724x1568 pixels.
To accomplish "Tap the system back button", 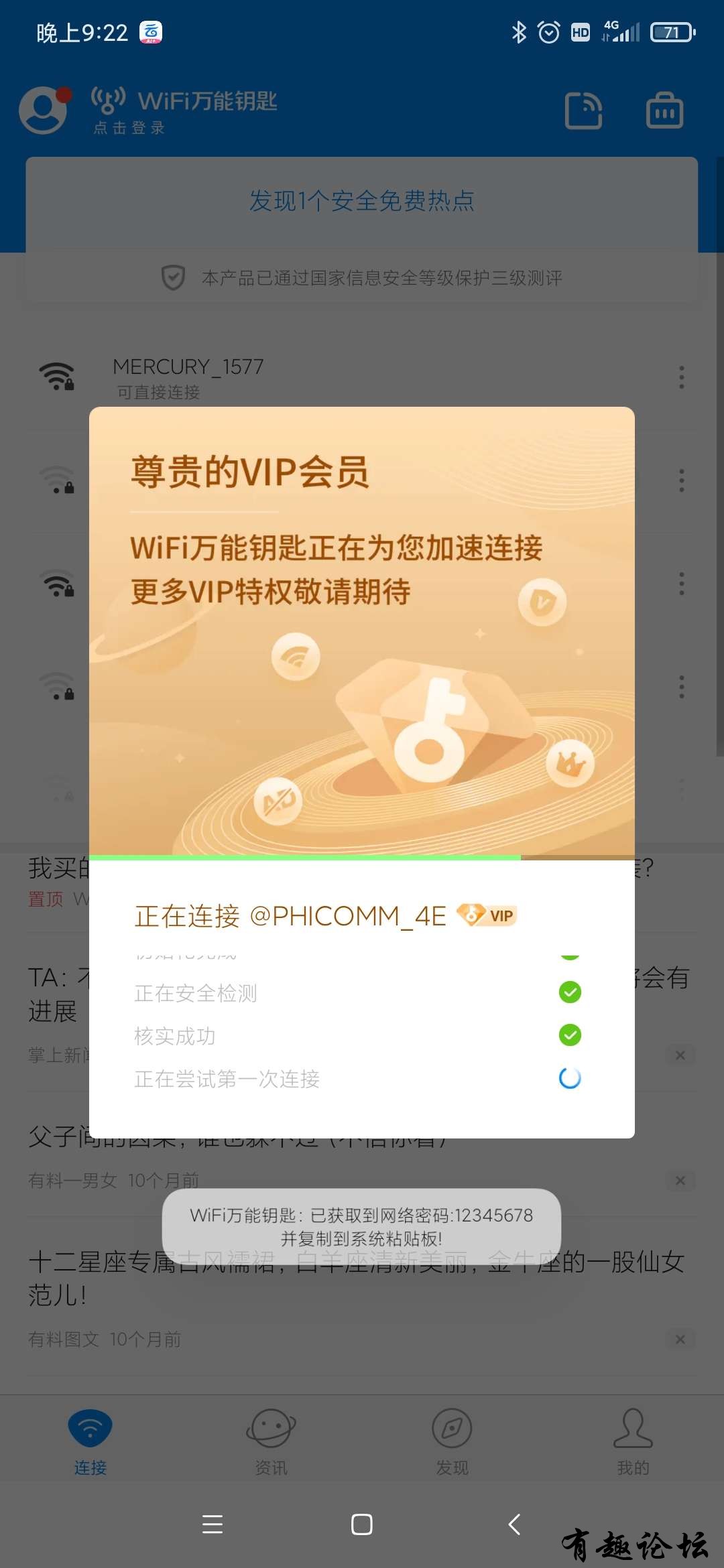I will pyautogui.click(x=514, y=1524).
